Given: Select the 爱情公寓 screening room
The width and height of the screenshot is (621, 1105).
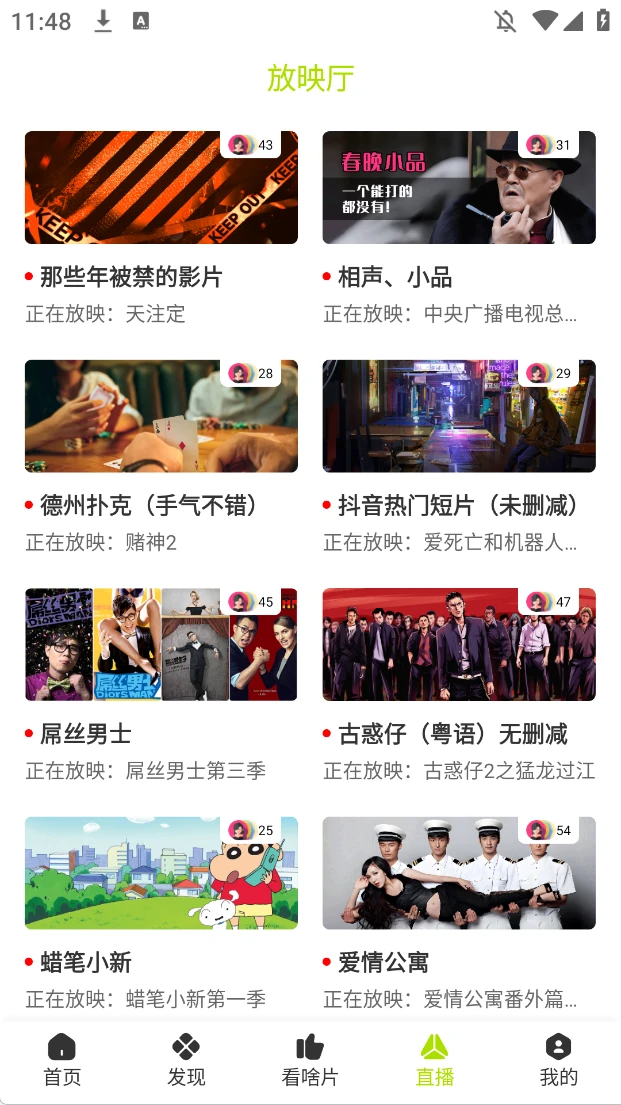Looking at the screenshot, I should [x=459, y=873].
